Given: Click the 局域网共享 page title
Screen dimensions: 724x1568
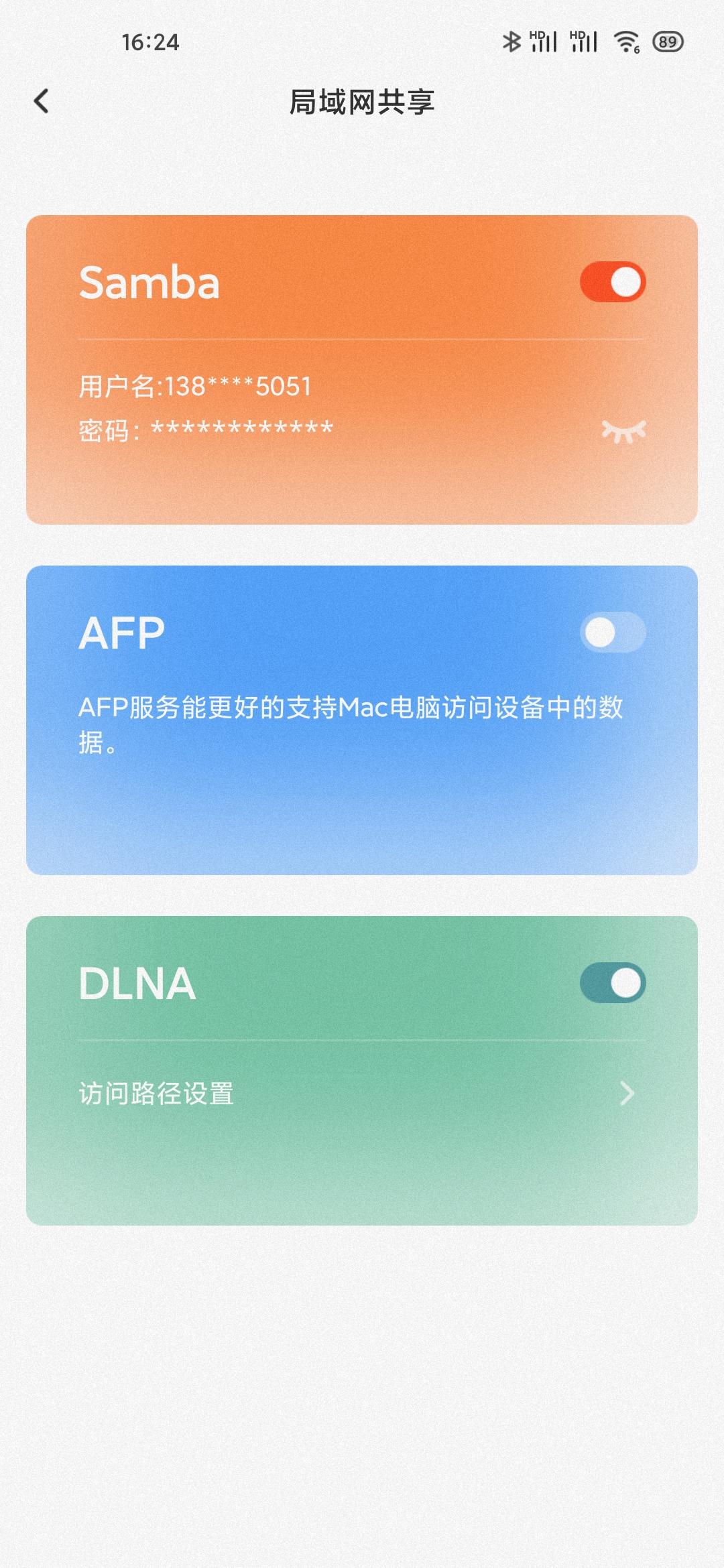Looking at the screenshot, I should tap(362, 101).
